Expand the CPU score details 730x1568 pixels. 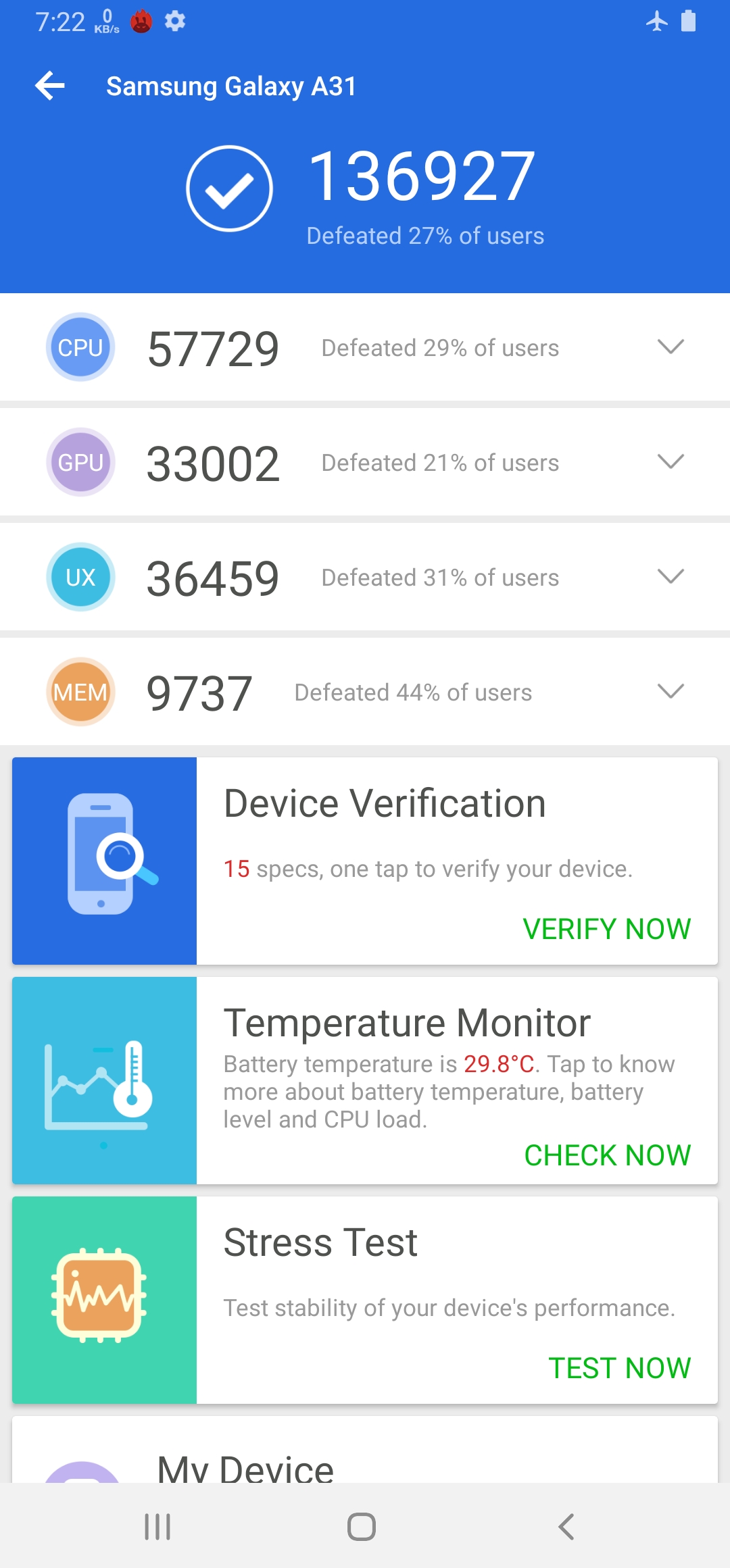click(671, 347)
